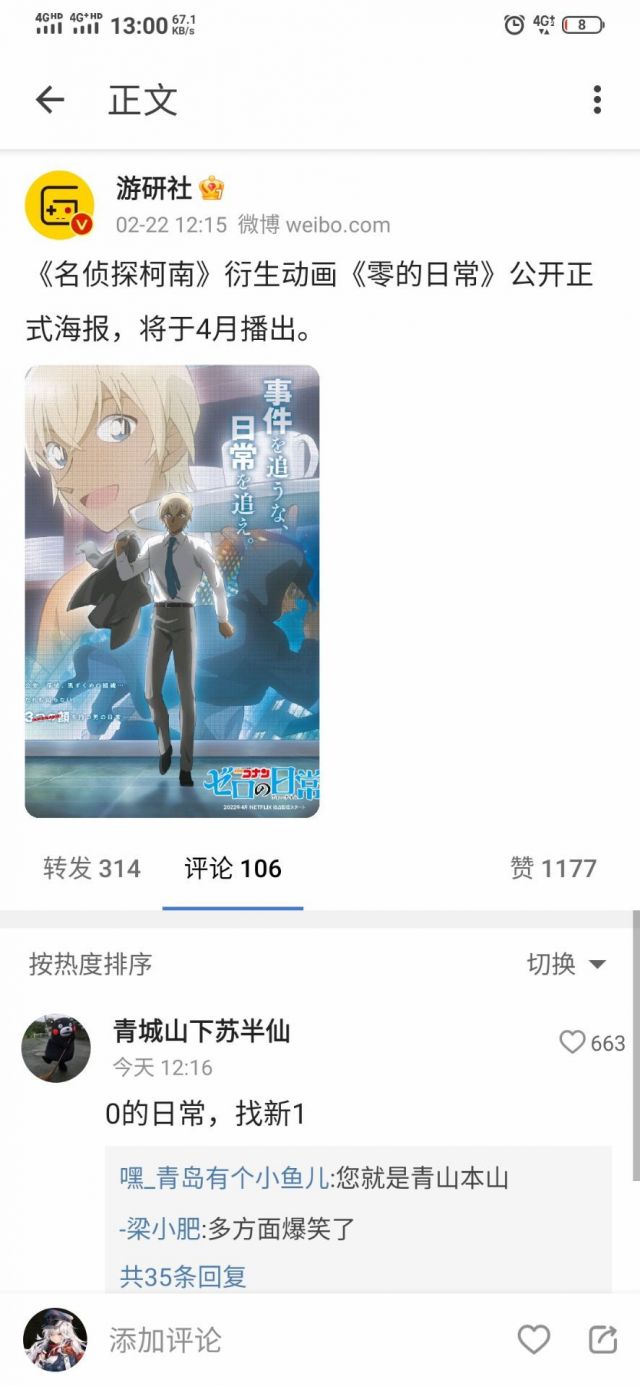The width and height of the screenshot is (640, 1386).
Task: Go back using the arrow icon
Action: pos(49,99)
